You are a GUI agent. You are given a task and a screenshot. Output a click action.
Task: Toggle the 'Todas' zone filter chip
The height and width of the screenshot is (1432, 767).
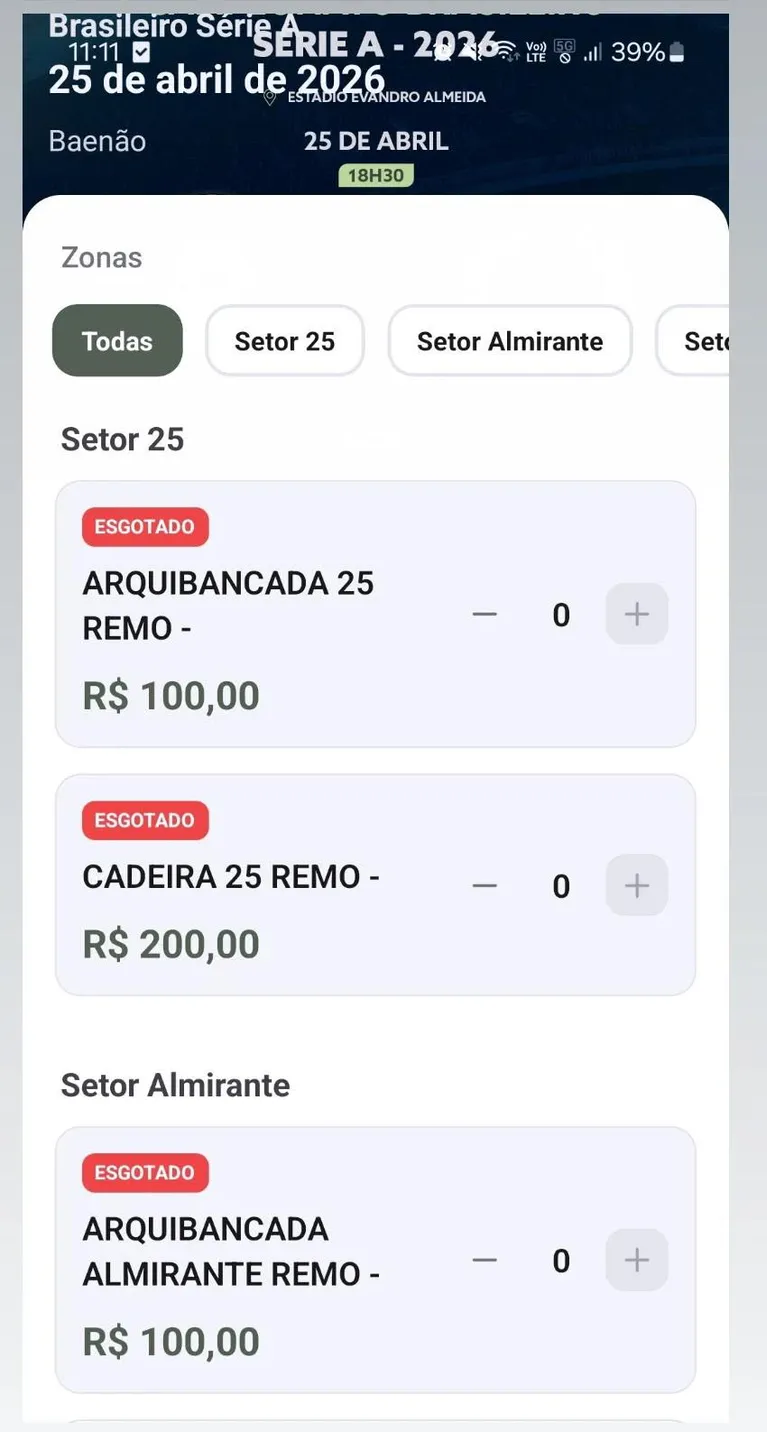click(x=117, y=341)
